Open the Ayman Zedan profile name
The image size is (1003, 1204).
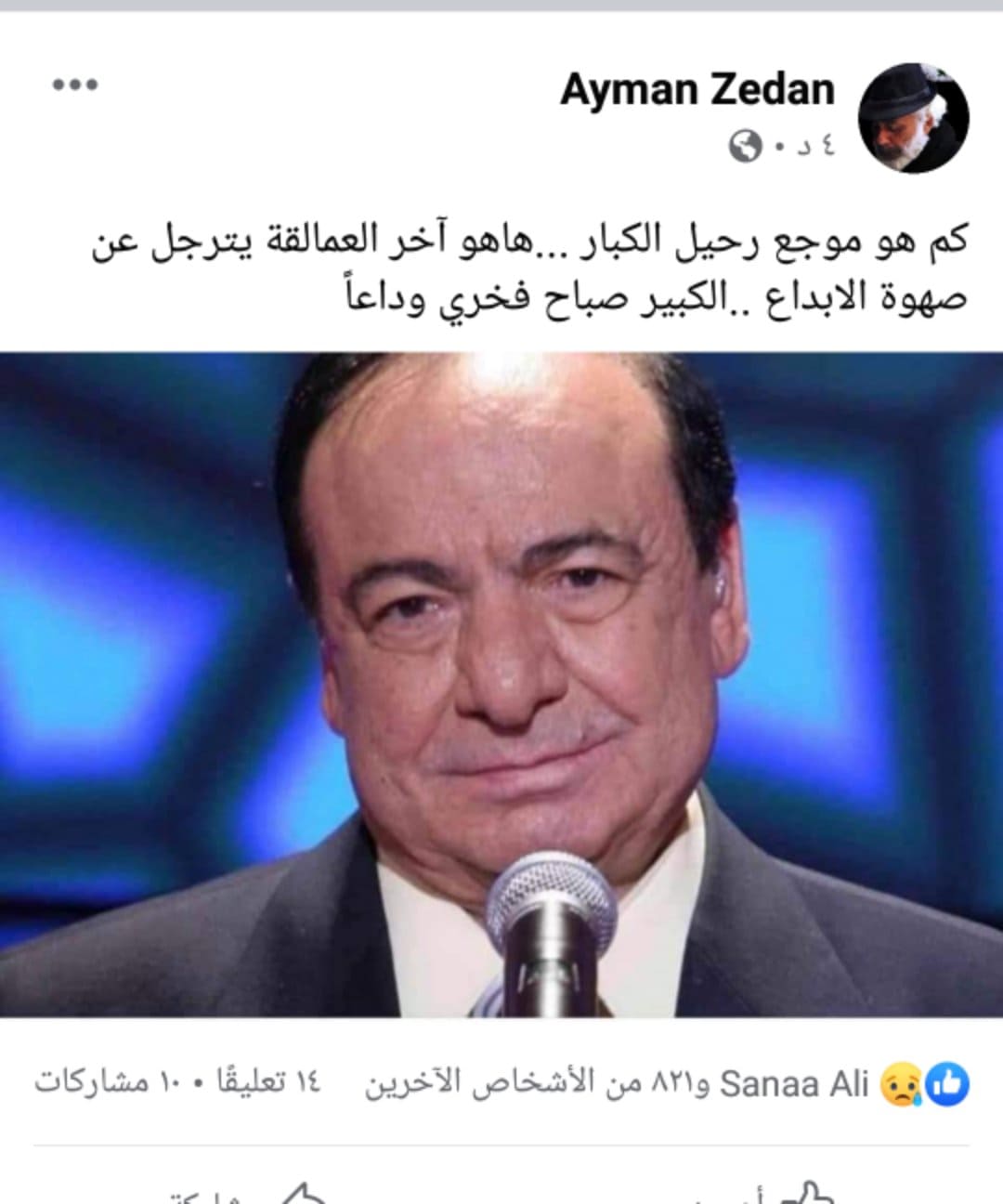697,90
